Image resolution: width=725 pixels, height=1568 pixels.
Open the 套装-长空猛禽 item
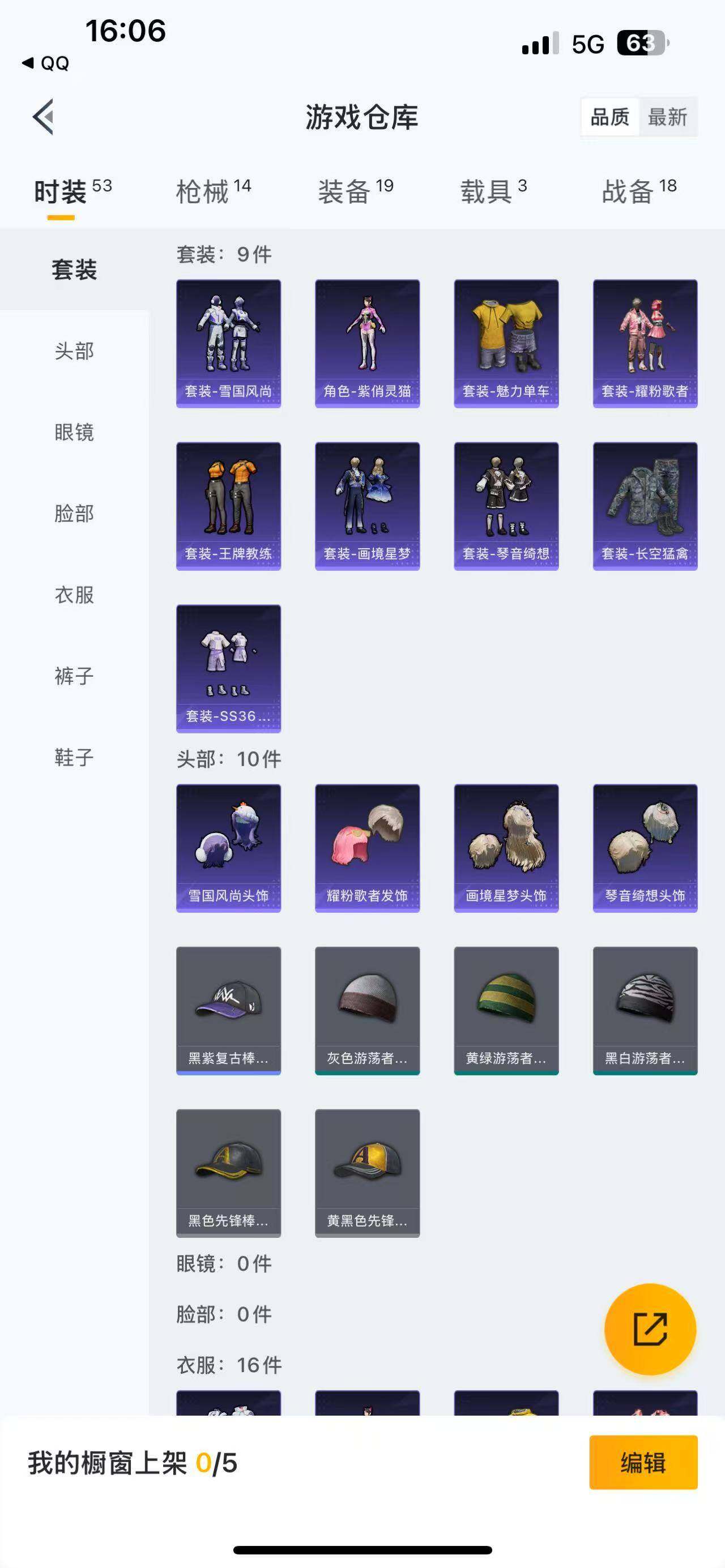(x=645, y=506)
